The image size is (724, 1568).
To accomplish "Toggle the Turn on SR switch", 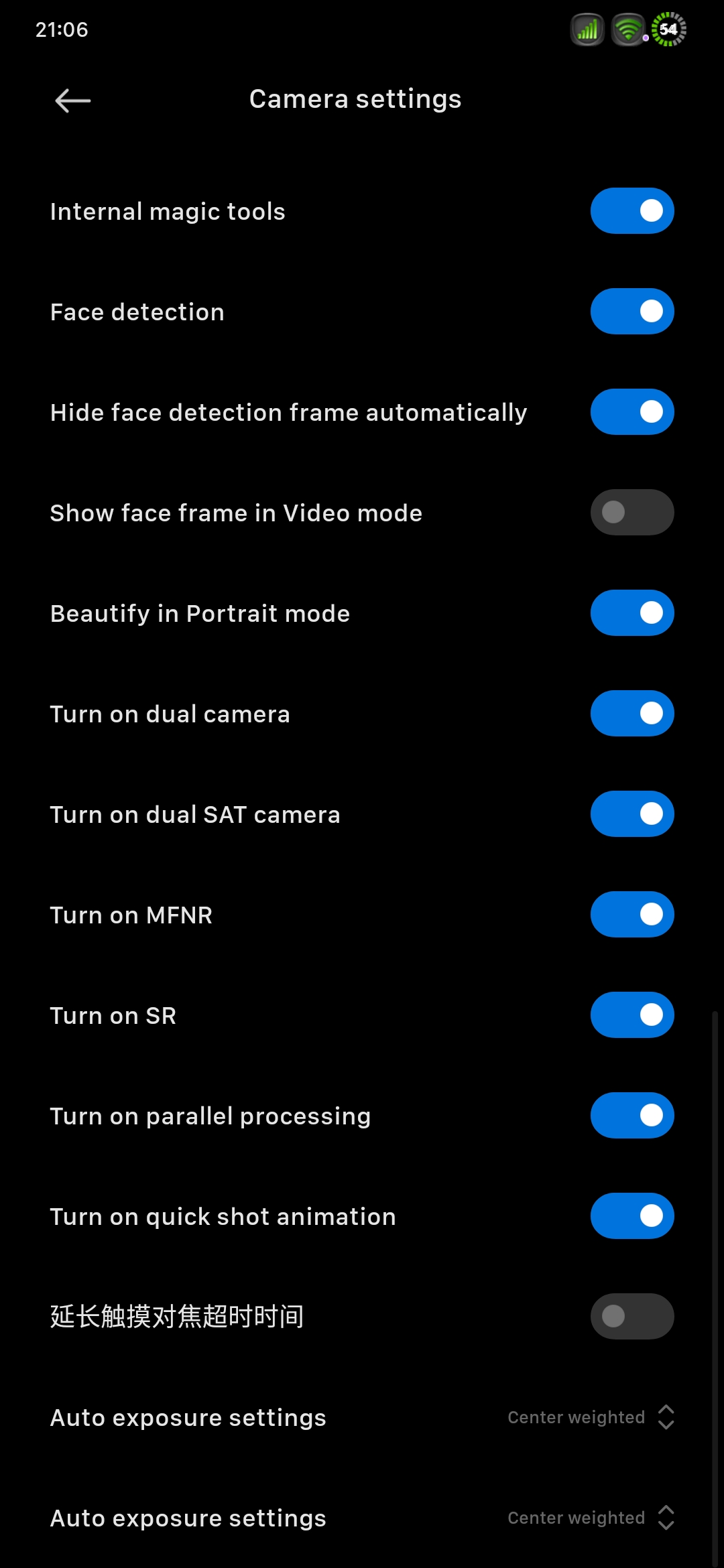I will (632, 1015).
